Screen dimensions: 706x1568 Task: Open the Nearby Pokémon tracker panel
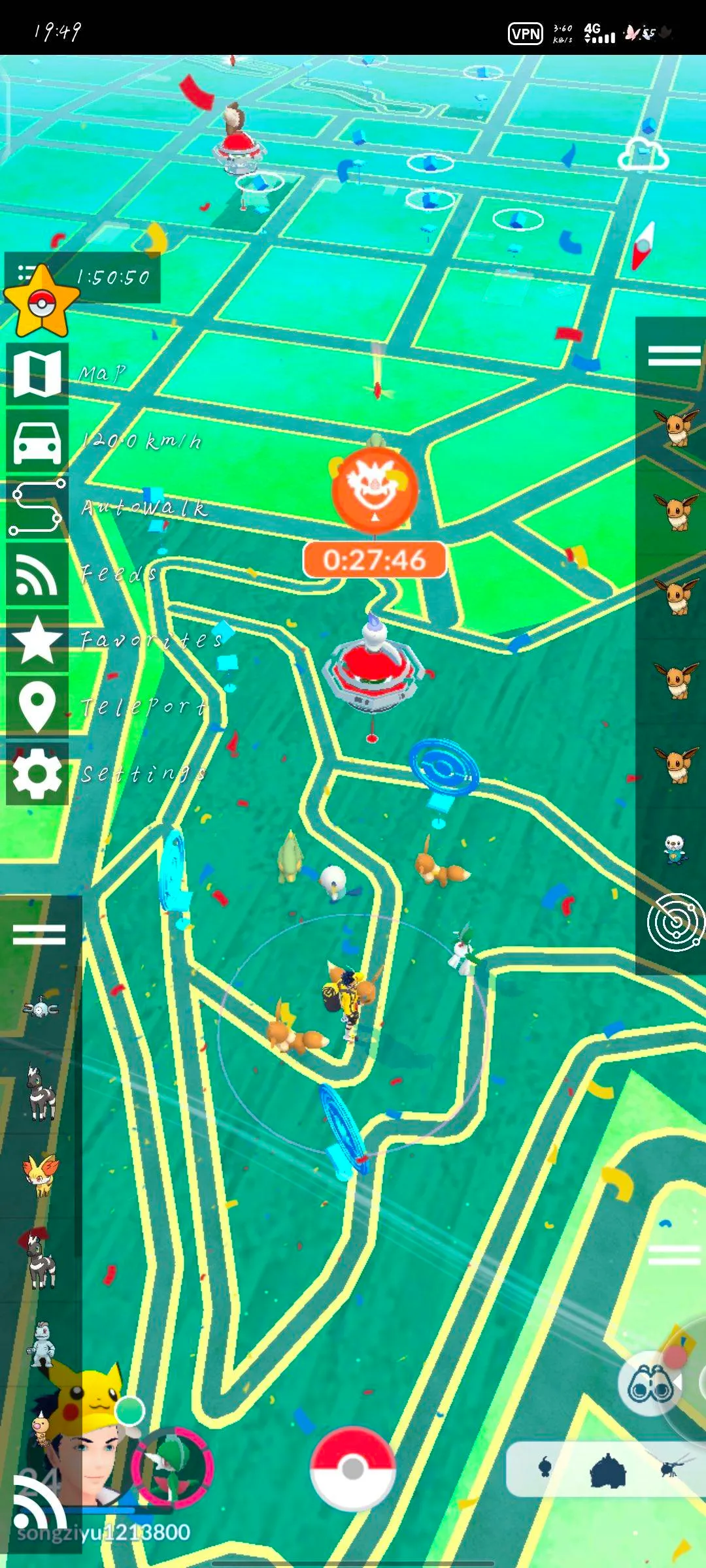coord(605,1470)
